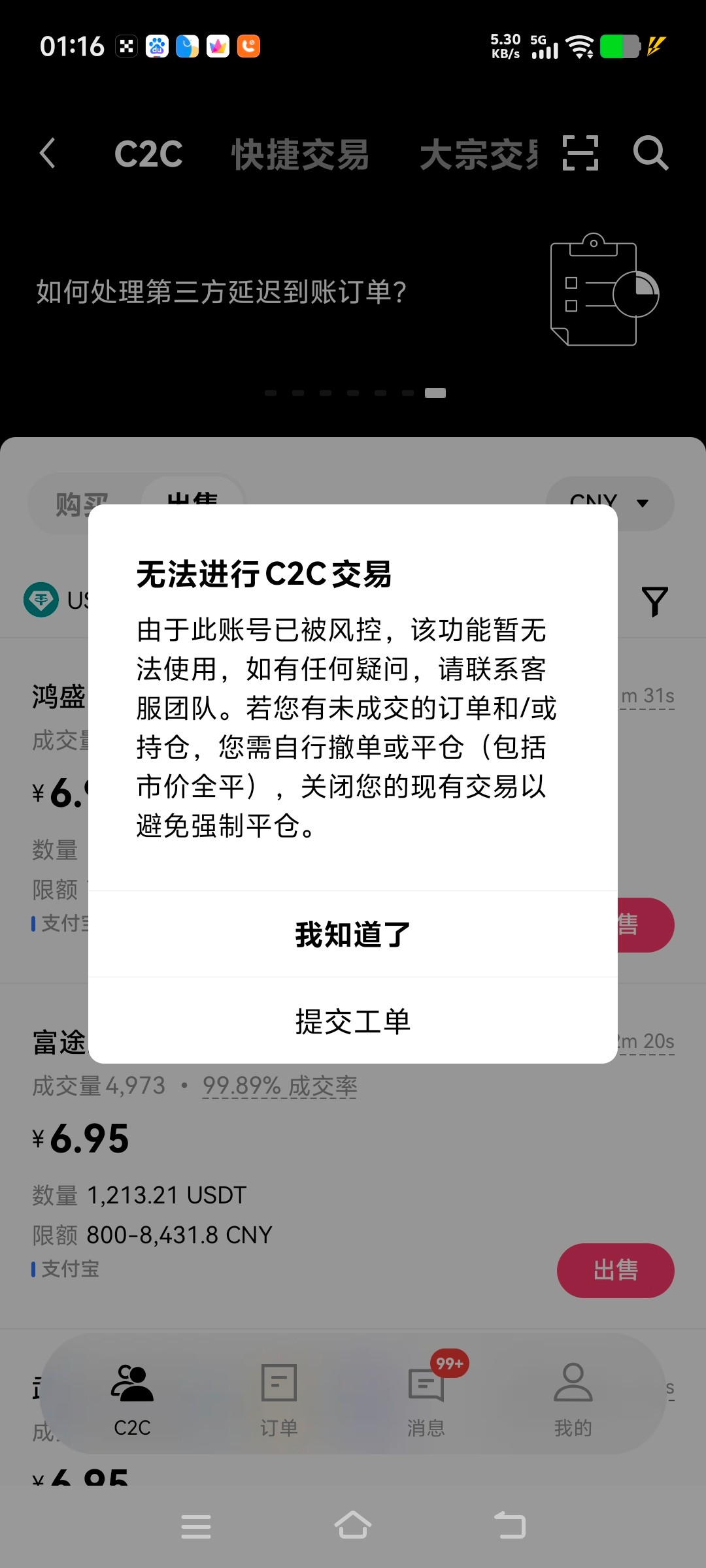Screen dimensions: 706x1568
Task: Open search using the magnifier icon
Action: coord(651,152)
